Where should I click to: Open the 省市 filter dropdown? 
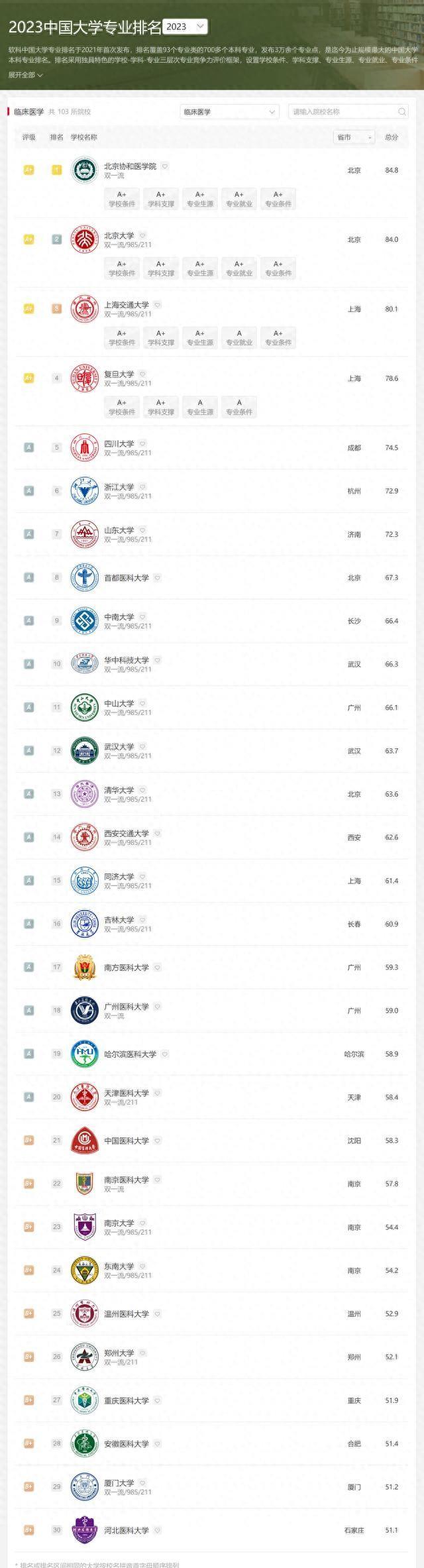click(354, 137)
